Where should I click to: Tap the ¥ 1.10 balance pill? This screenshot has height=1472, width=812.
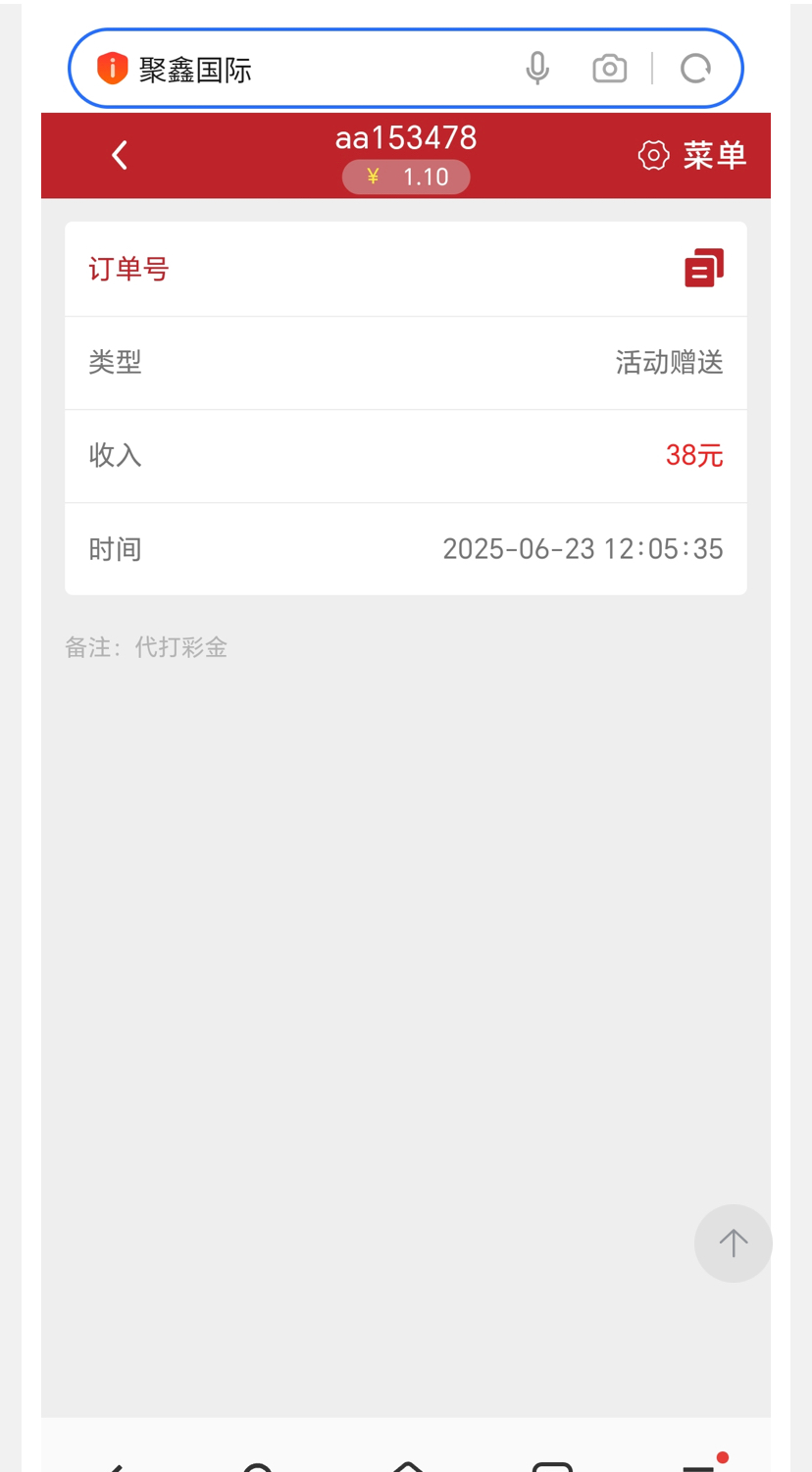(x=406, y=178)
